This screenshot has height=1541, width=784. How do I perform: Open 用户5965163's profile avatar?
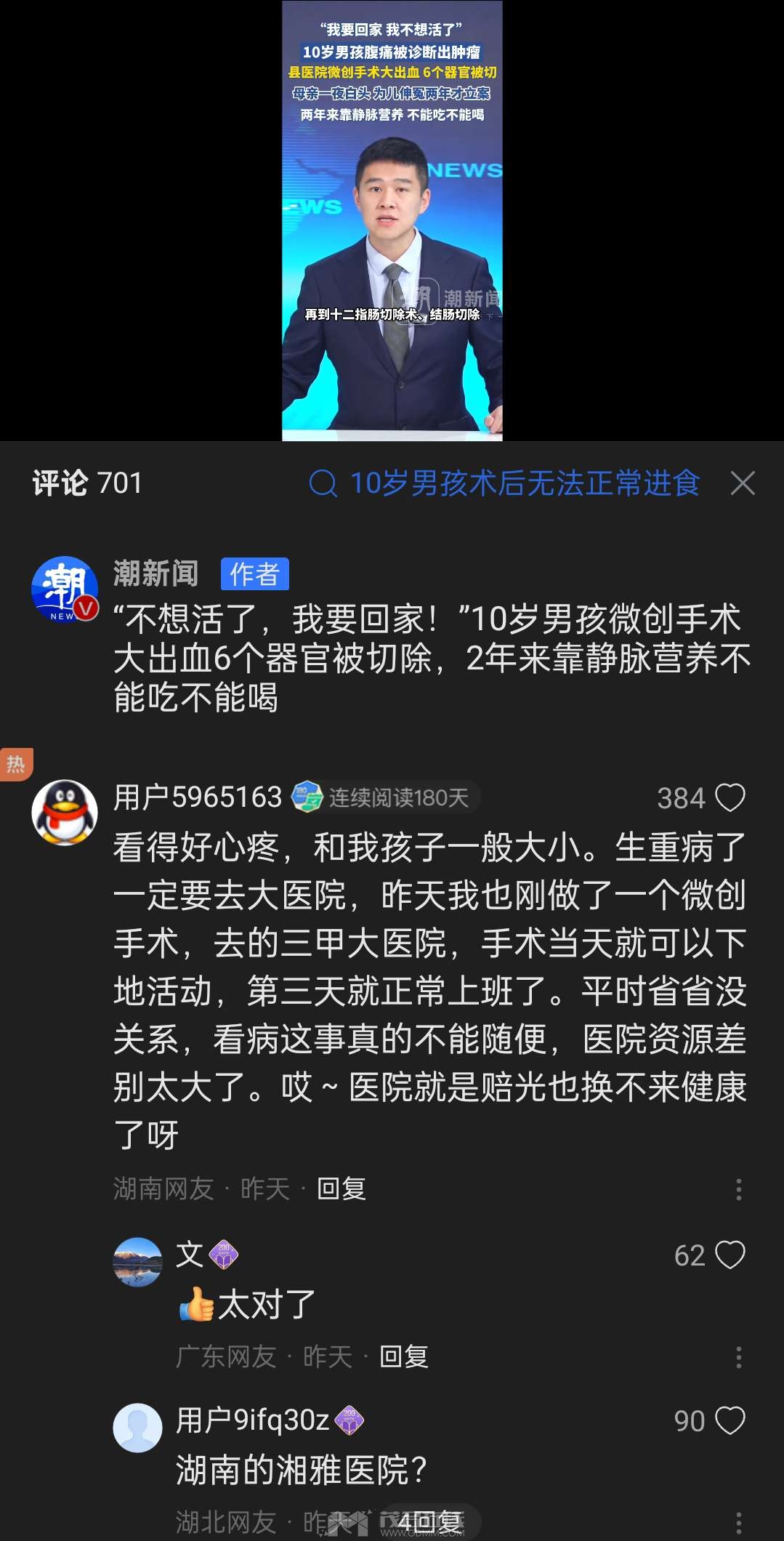65,813
